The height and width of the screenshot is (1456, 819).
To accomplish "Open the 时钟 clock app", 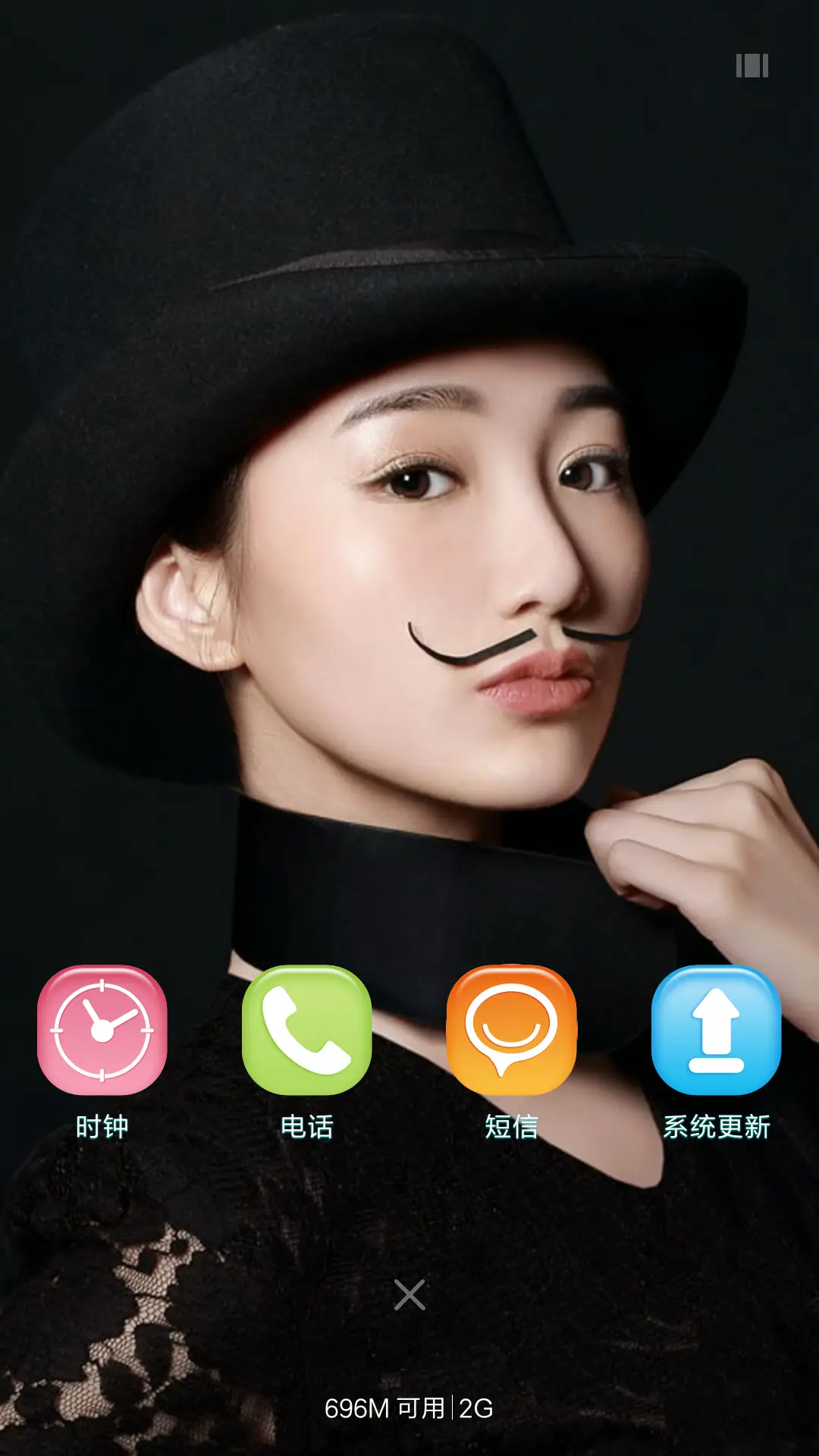I will [102, 1030].
